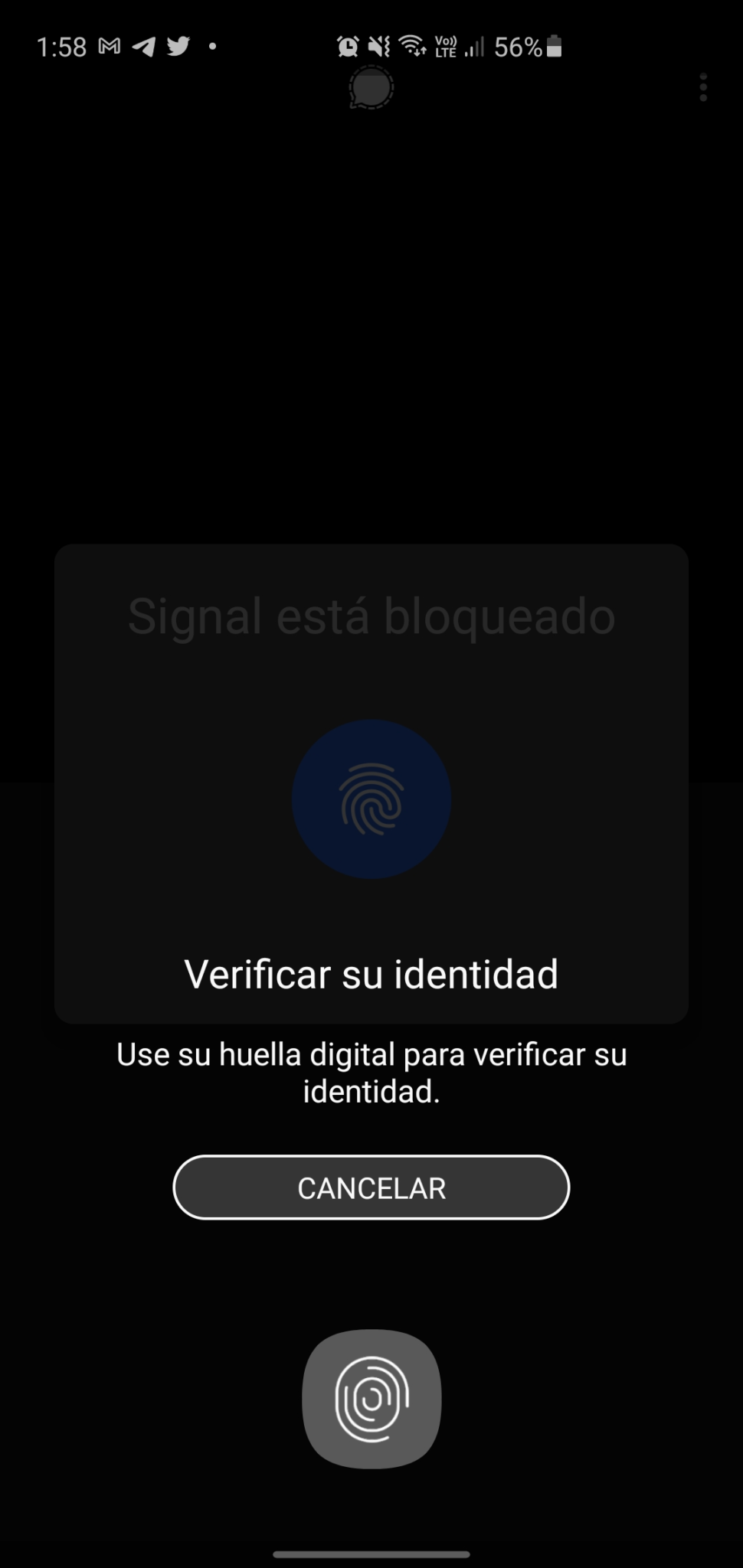
Task: Tap the Twitter notification icon
Action: point(178,46)
